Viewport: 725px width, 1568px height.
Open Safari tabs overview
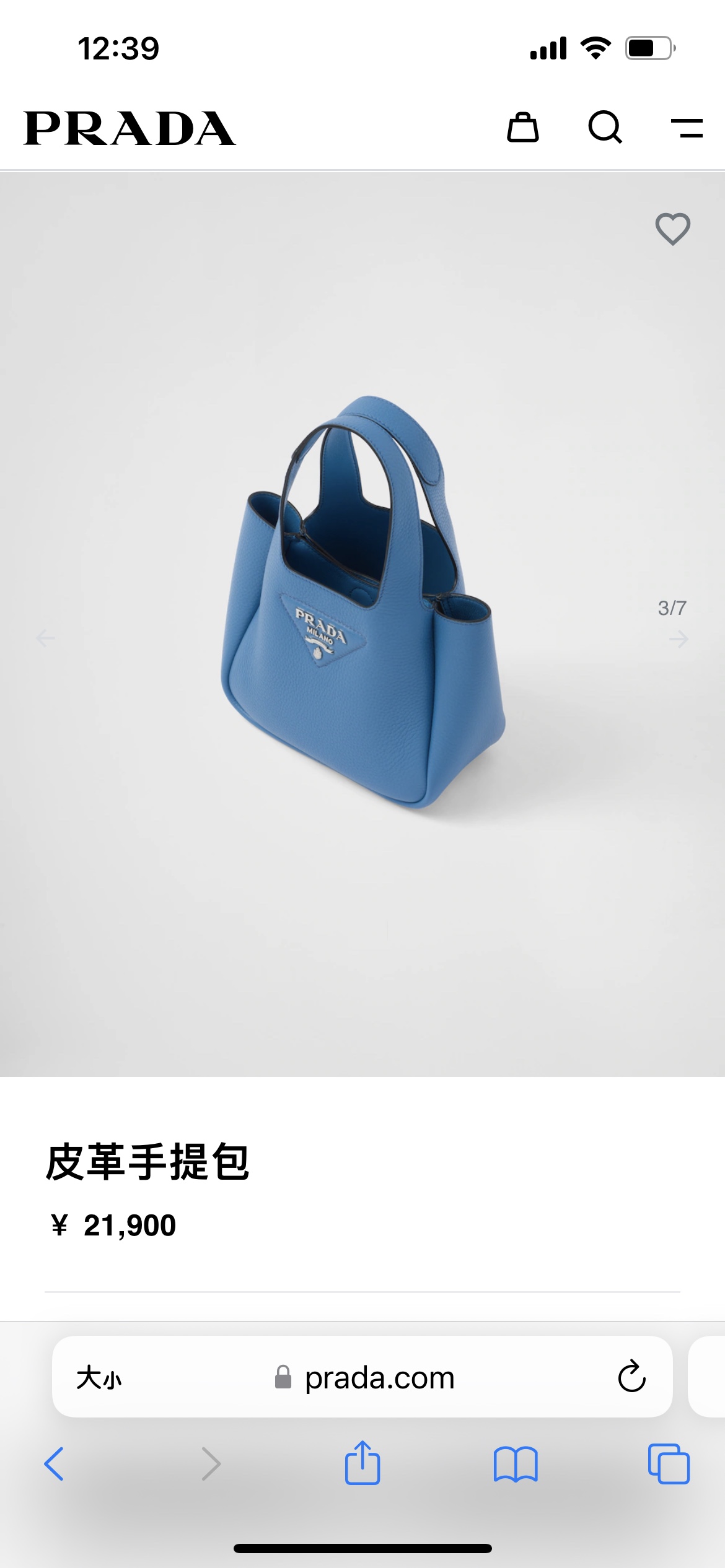(x=669, y=1464)
